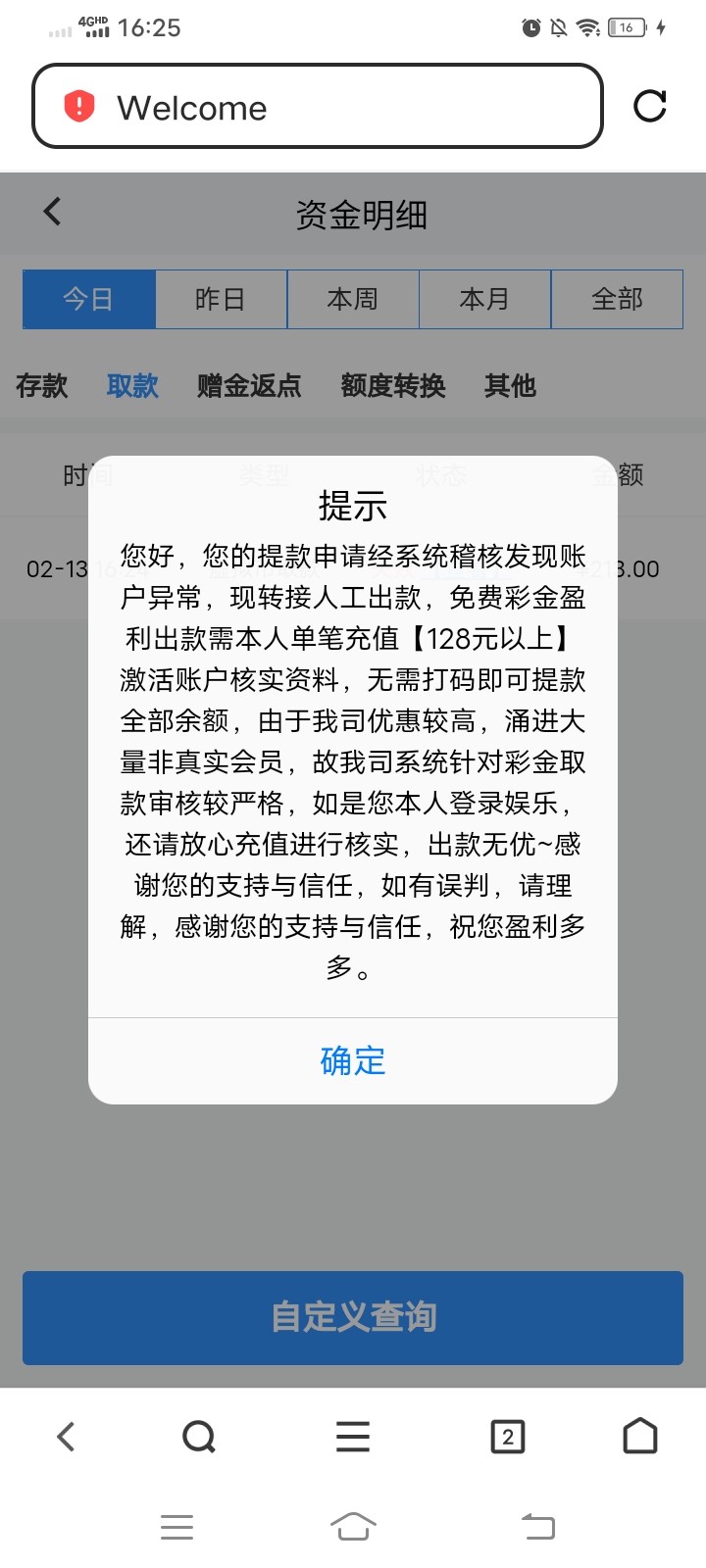Screen dimensions: 706x1568
Task: Reload the page with the refresh icon
Action: (650, 106)
